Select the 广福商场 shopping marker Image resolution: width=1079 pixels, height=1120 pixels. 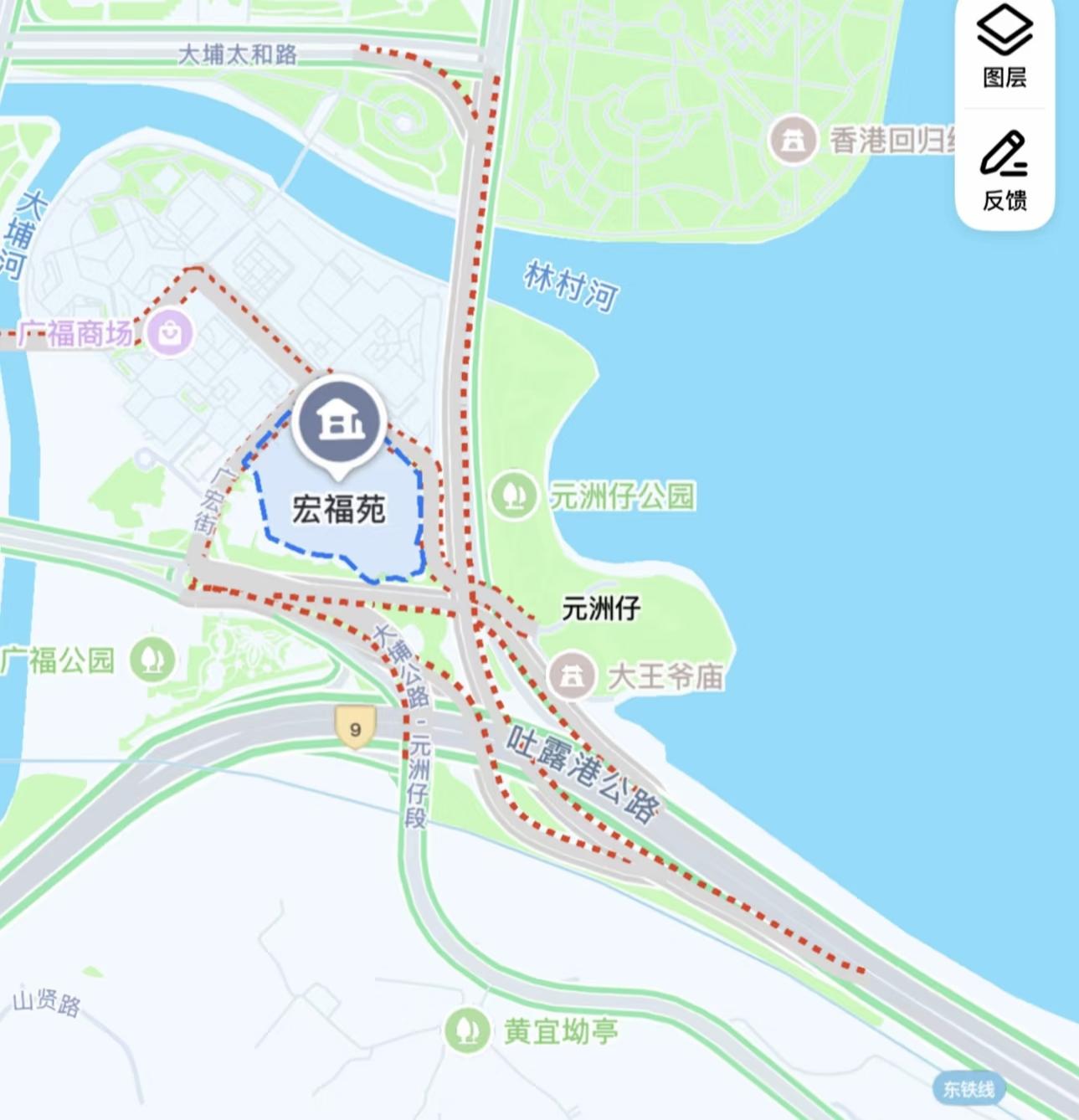pos(171,333)
